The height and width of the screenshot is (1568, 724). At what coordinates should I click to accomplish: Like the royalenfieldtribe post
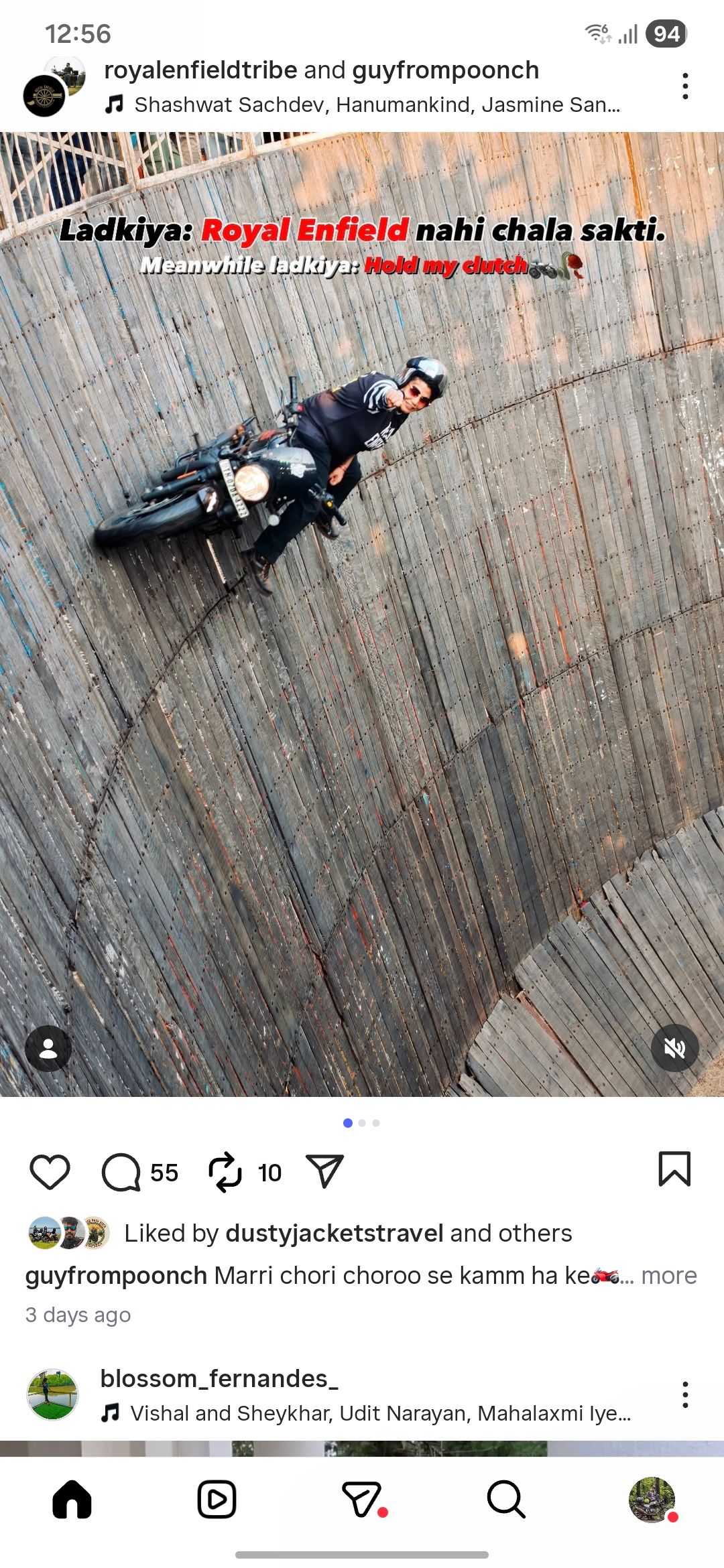pyautogui.click(x=50, y=1172)
